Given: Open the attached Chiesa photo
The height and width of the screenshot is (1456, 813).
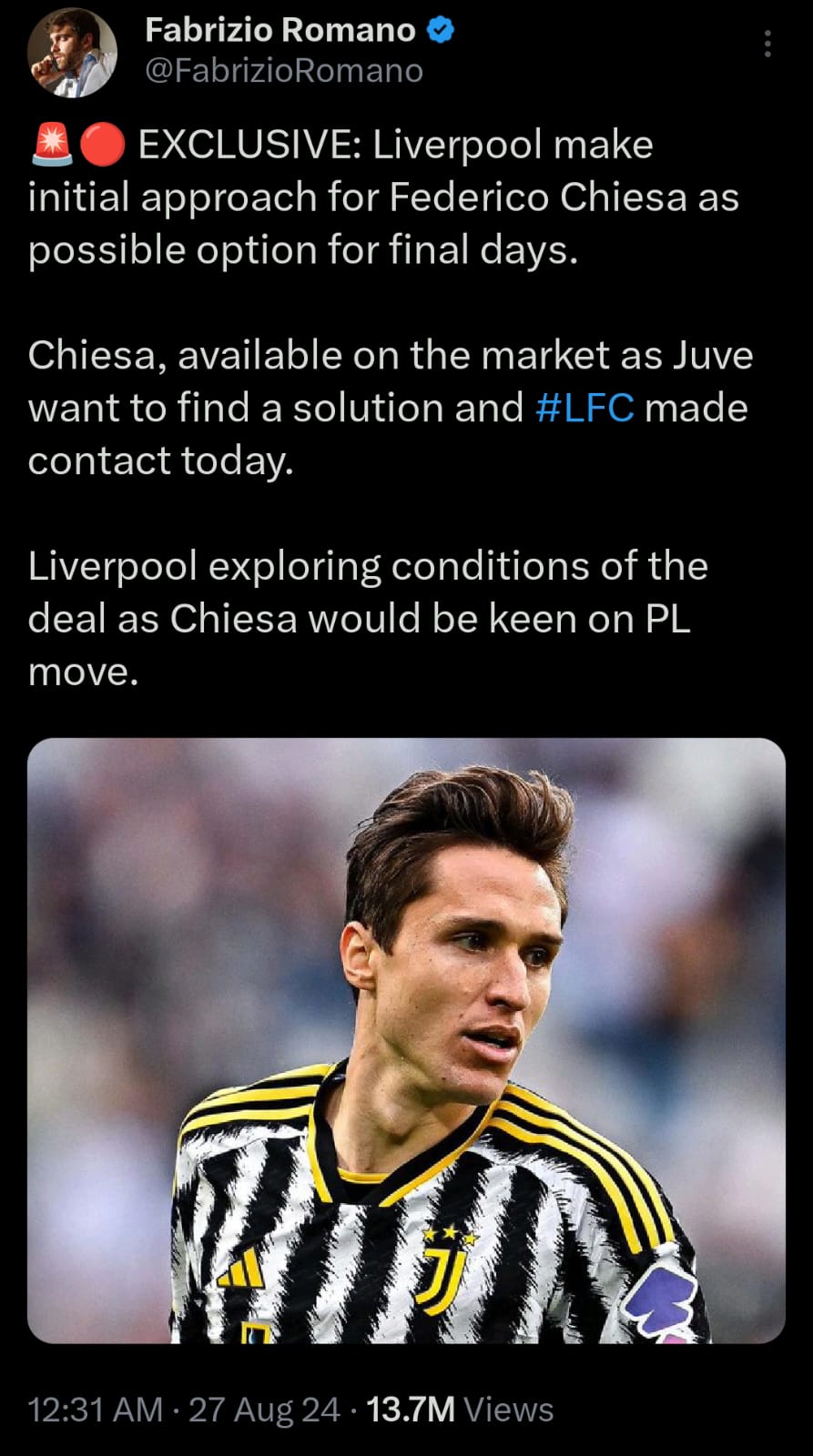Looking at the screenshot, I should pyautogui.click(x=406, y=1039).
